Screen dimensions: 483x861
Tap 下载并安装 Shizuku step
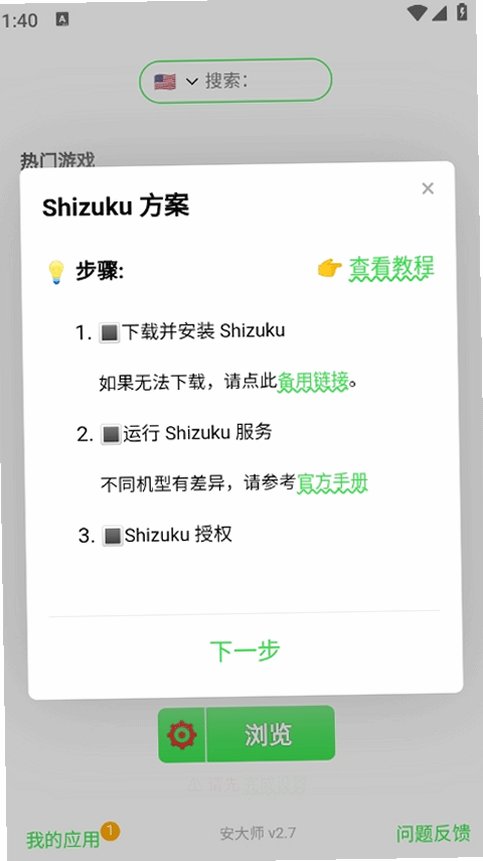[192, 332]
